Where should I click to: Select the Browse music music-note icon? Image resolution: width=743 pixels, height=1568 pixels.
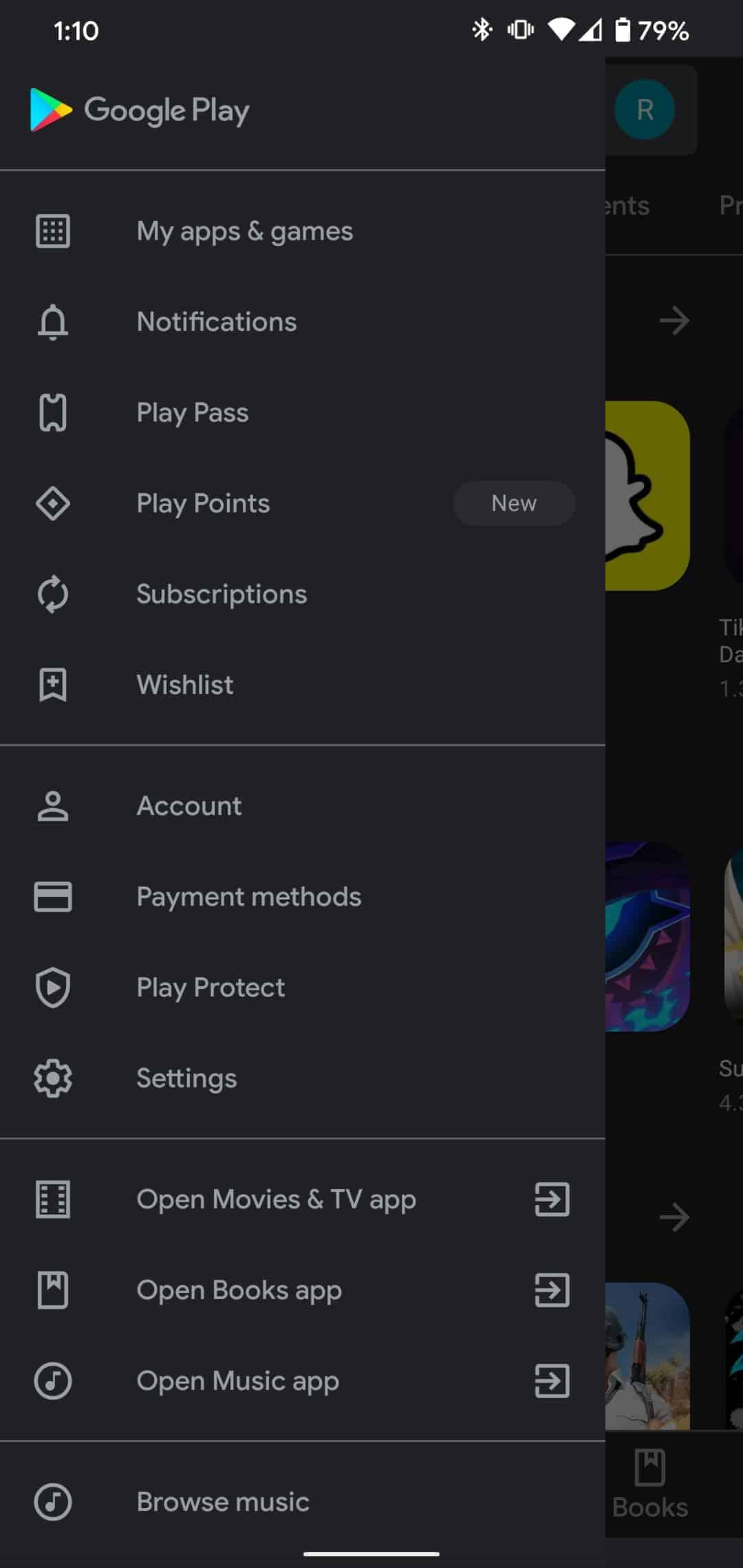pos(53,1501)
